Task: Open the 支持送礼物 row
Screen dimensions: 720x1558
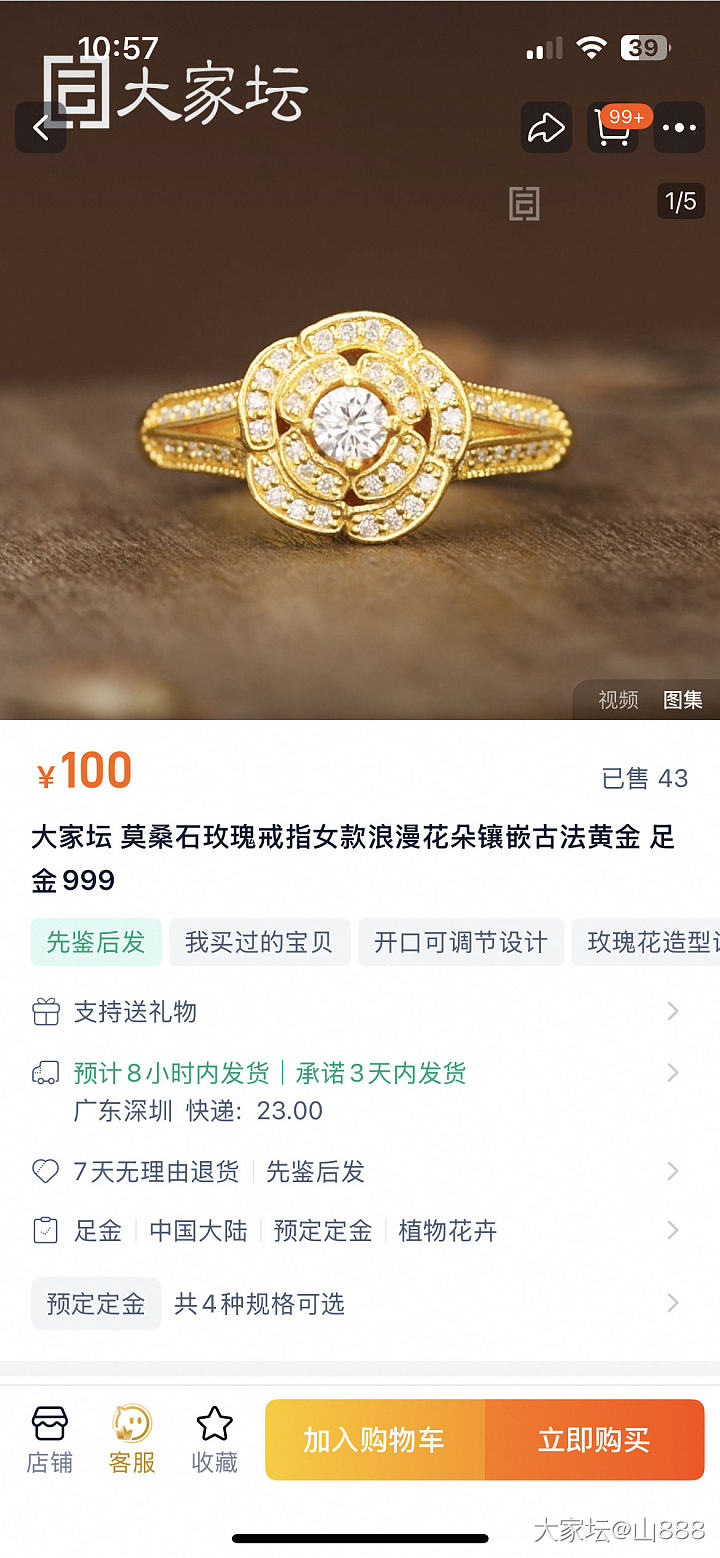Action: click(x=358, y=1011)
